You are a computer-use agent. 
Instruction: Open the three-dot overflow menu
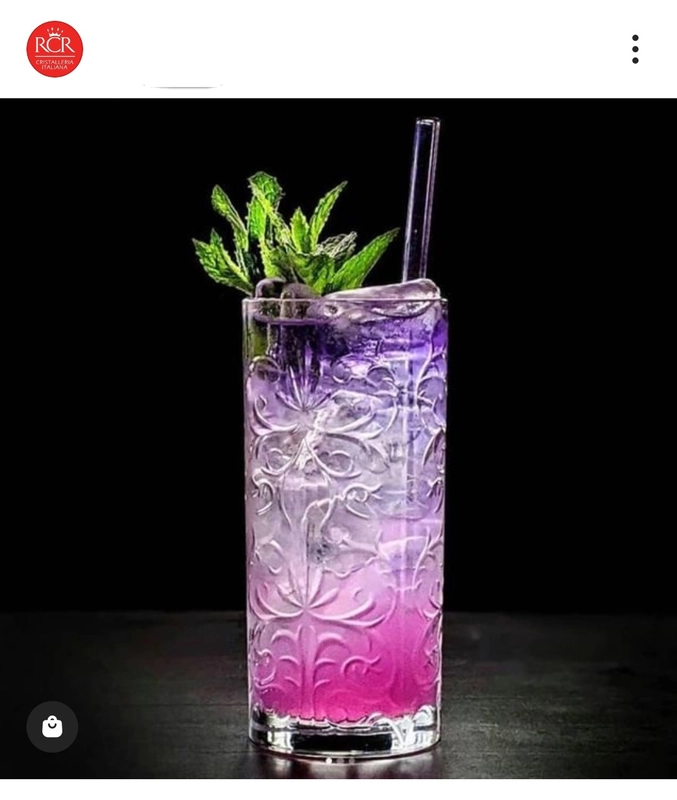click(635, 49)
